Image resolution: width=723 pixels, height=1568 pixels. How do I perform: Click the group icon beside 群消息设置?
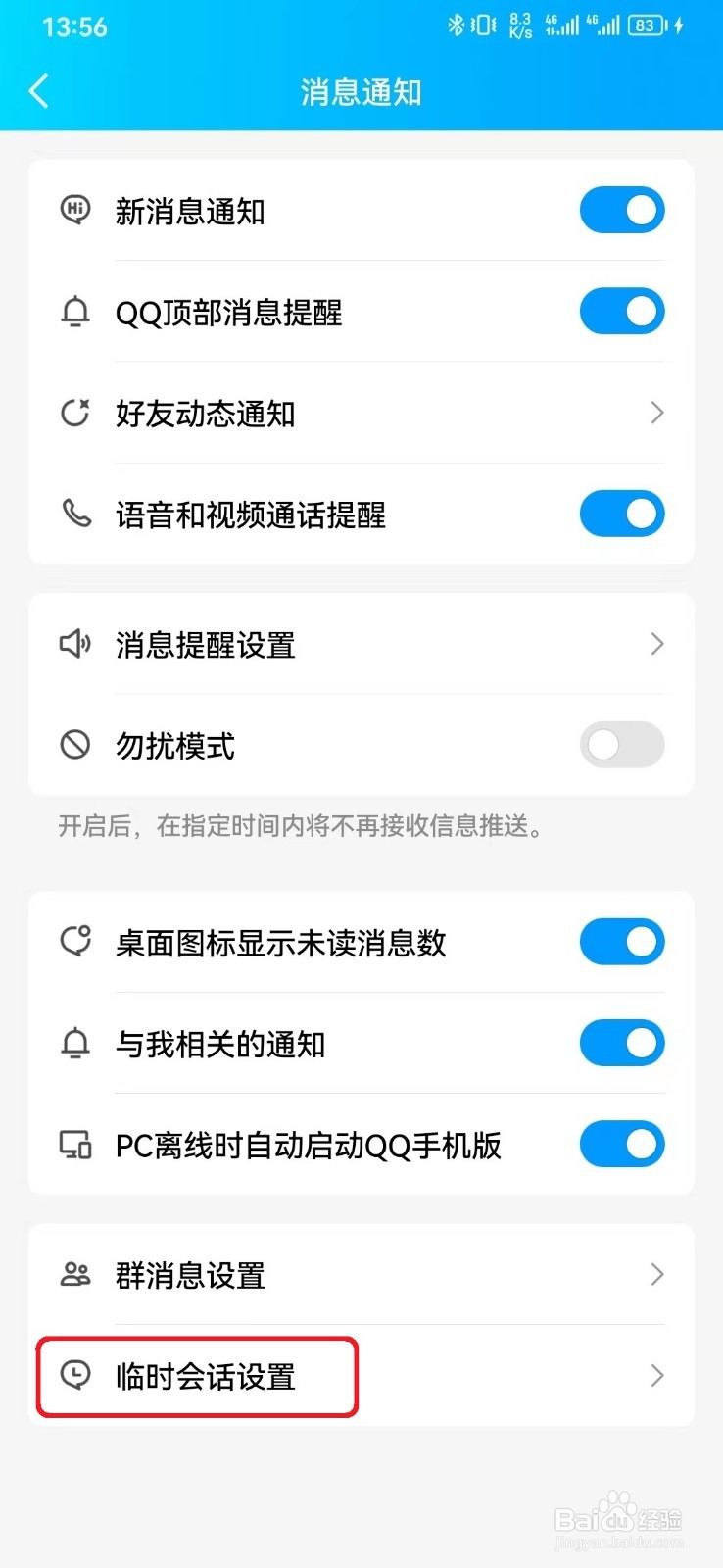pos(74,1274)
